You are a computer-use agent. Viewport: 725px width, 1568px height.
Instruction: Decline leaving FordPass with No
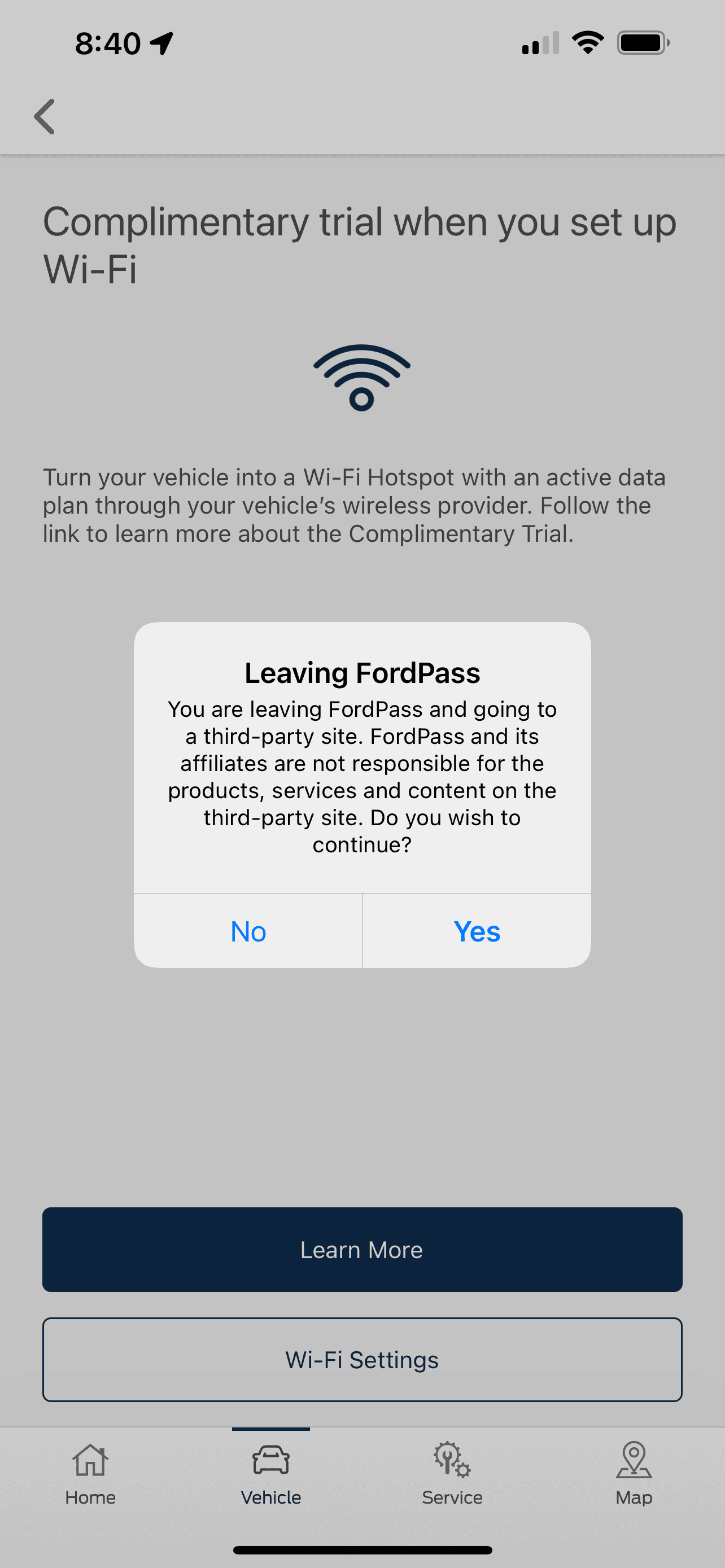pyautogui.click(x=248, y=931)
